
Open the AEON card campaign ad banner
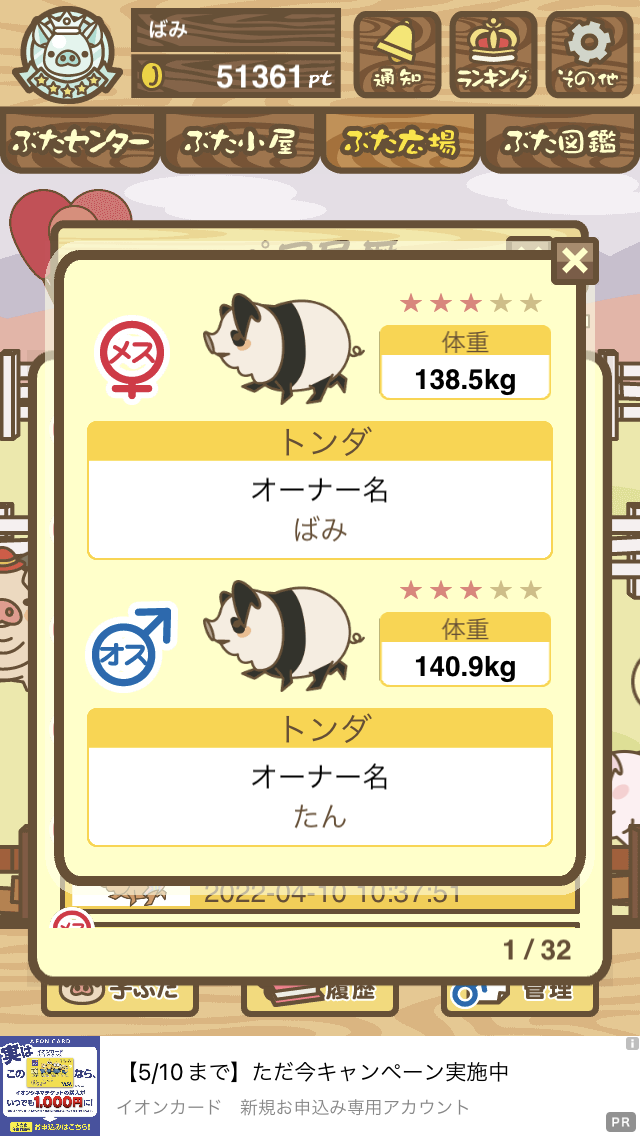(x=320, y=1086)
